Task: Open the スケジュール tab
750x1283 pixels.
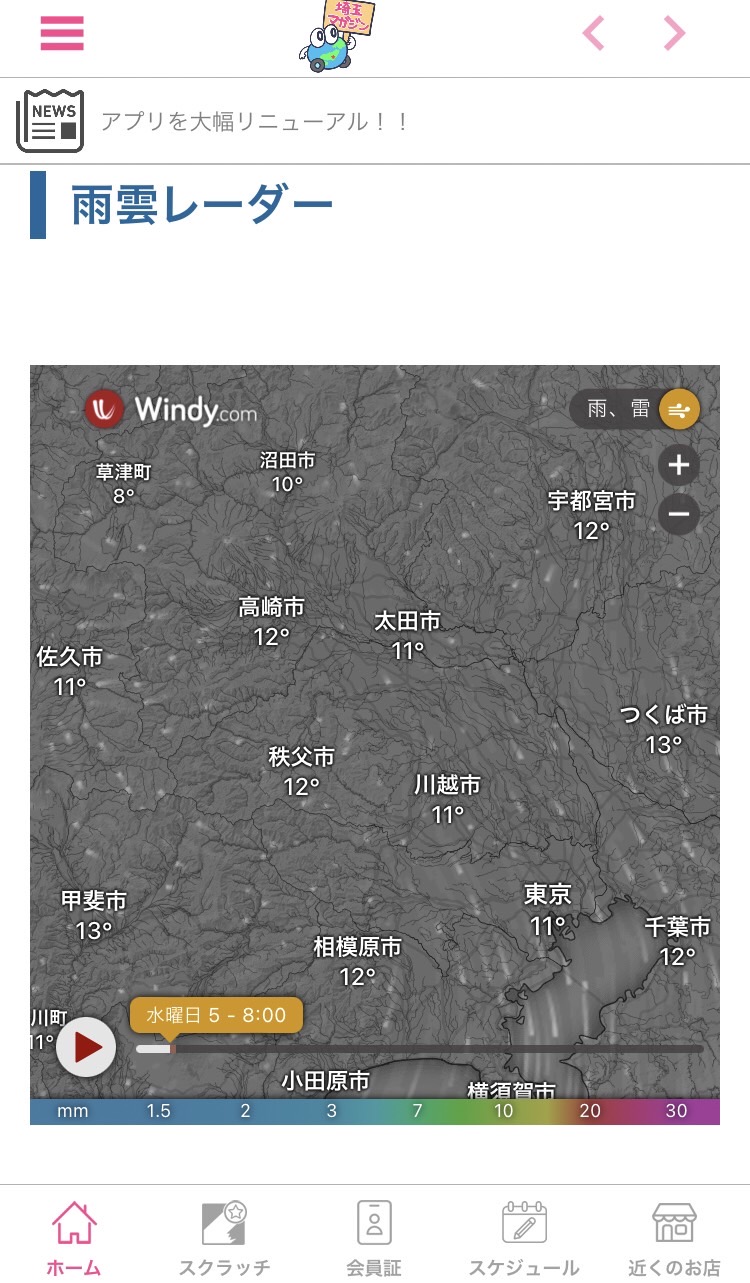Action: (x=524, y=1238)
